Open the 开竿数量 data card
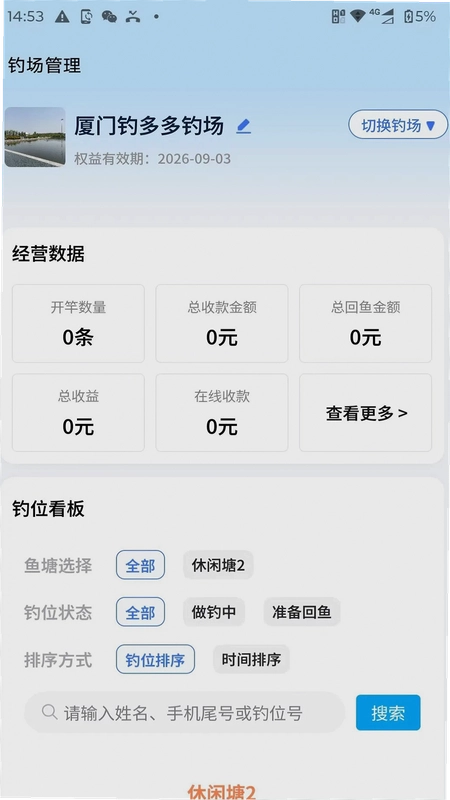450x800 pixels. tap(78, 323)
